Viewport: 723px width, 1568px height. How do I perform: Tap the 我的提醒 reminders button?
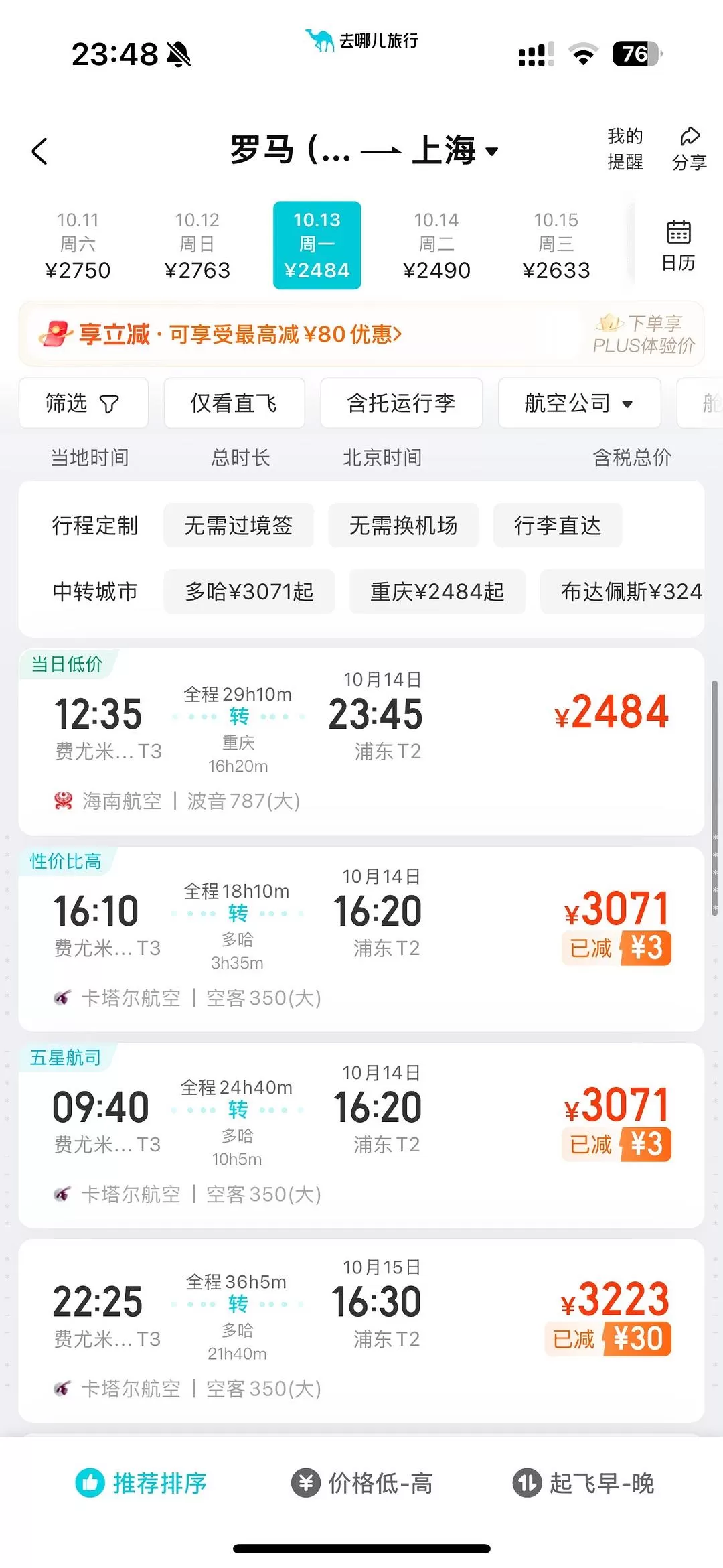click(x=625, y=149)
